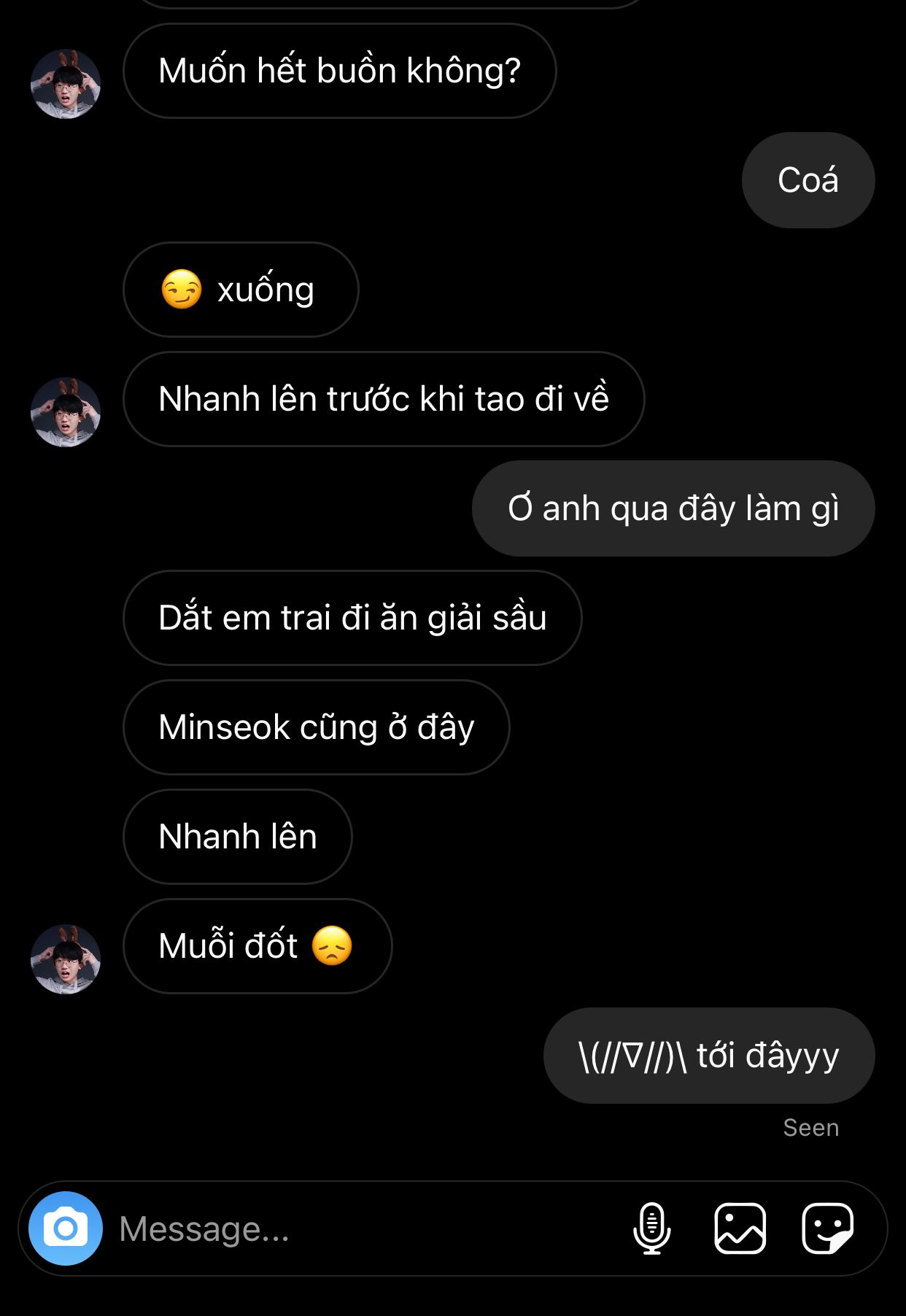The height and width of the screenshot is (1316, 906).
Task: Open sender's avatar beside "Muỗi đốt"
Action: click(x=66, y=959)
